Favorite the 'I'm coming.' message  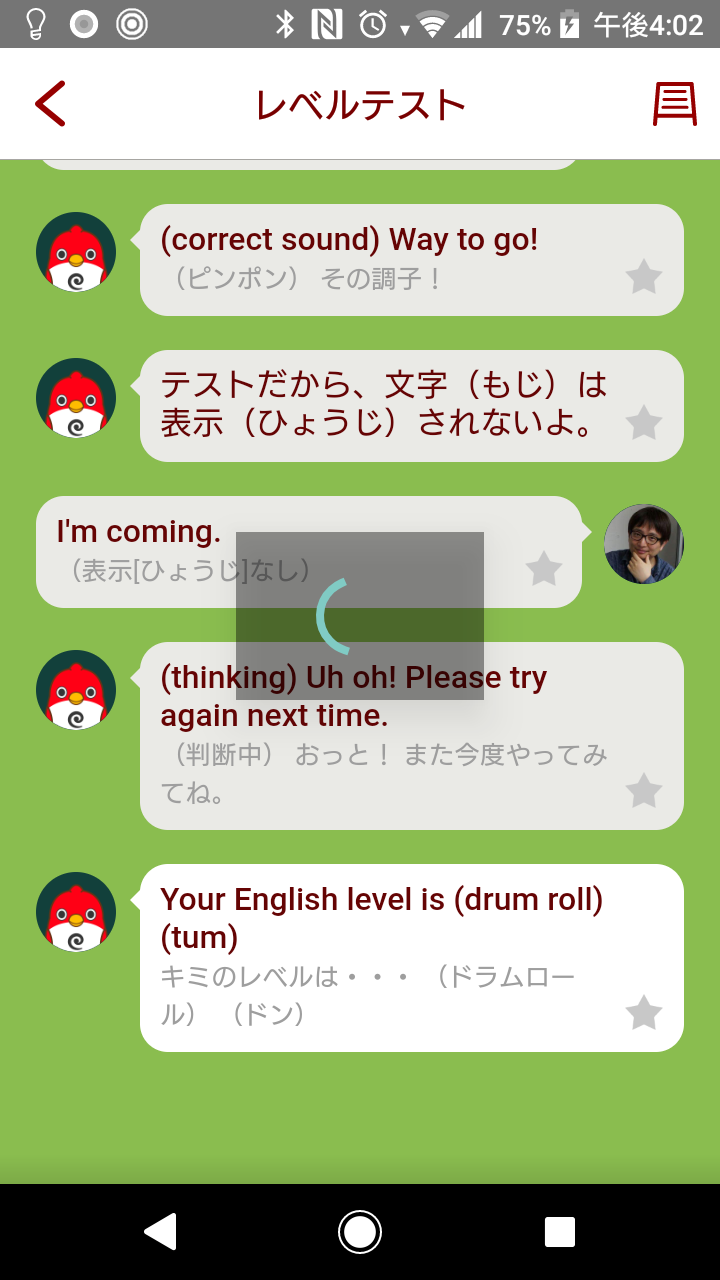(x=544, y=569)
